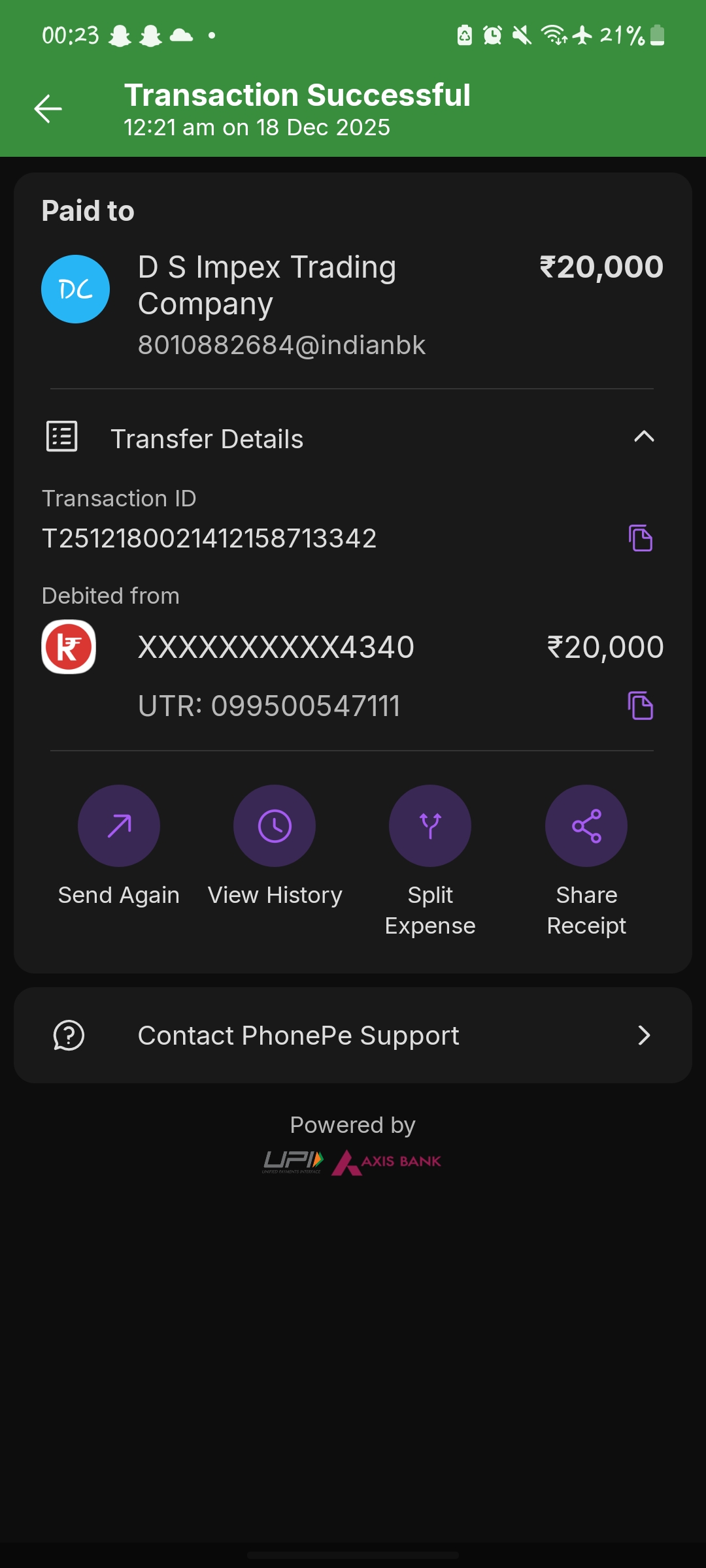The image size is (706, 1568).
Task: Copy the UTR number
Action: (x=641, y=706)
